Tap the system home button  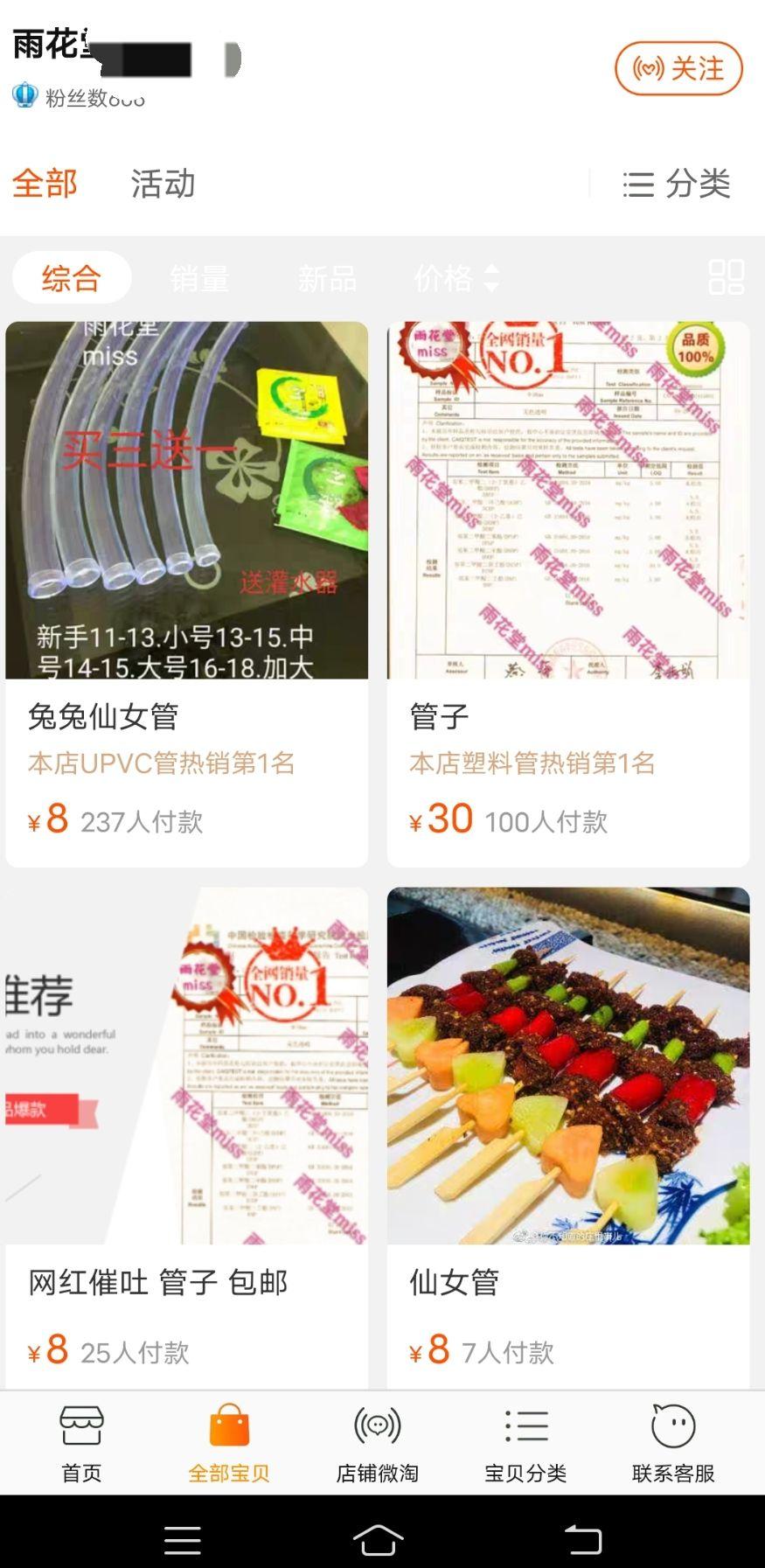378,1539
